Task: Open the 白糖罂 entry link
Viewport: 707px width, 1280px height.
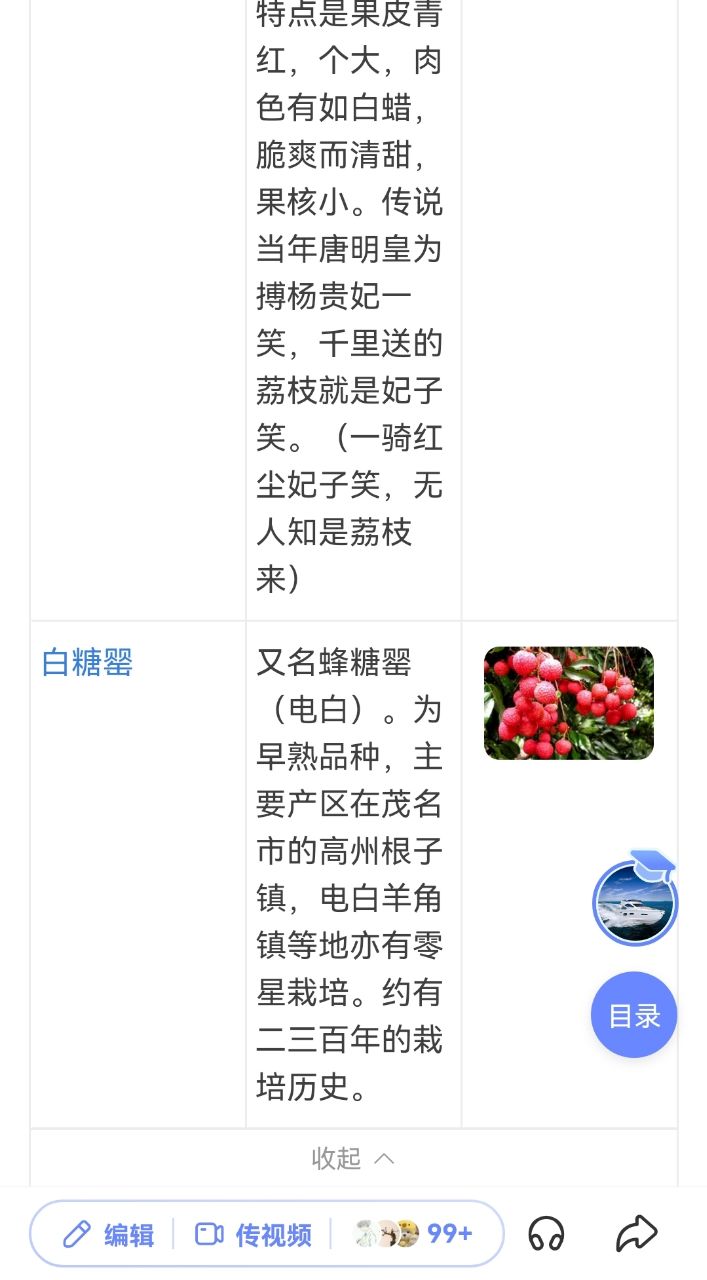Action: pyautogui.click(x=88, y=663)
